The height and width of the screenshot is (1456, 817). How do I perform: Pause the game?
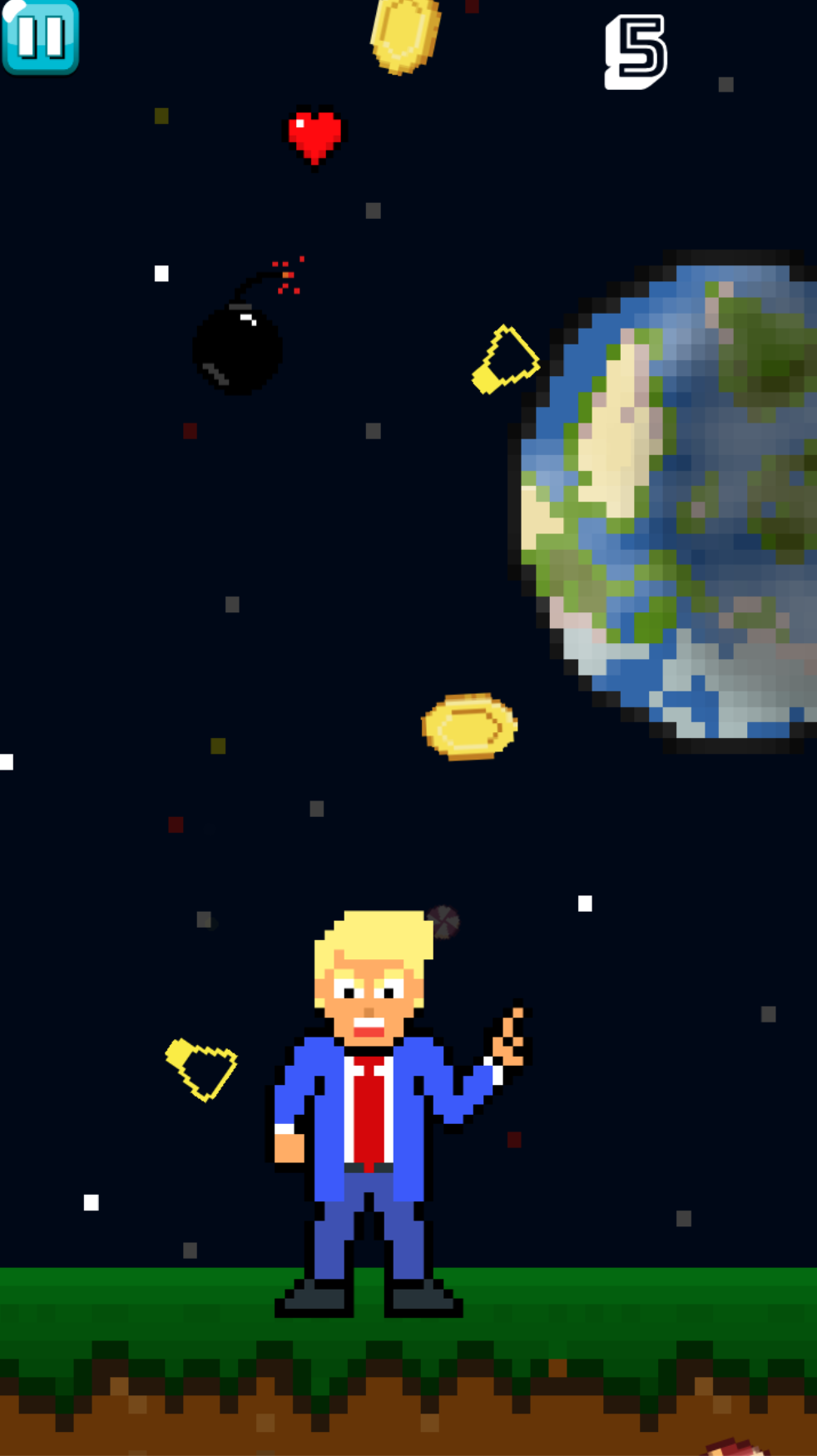[x=40, y=37]
